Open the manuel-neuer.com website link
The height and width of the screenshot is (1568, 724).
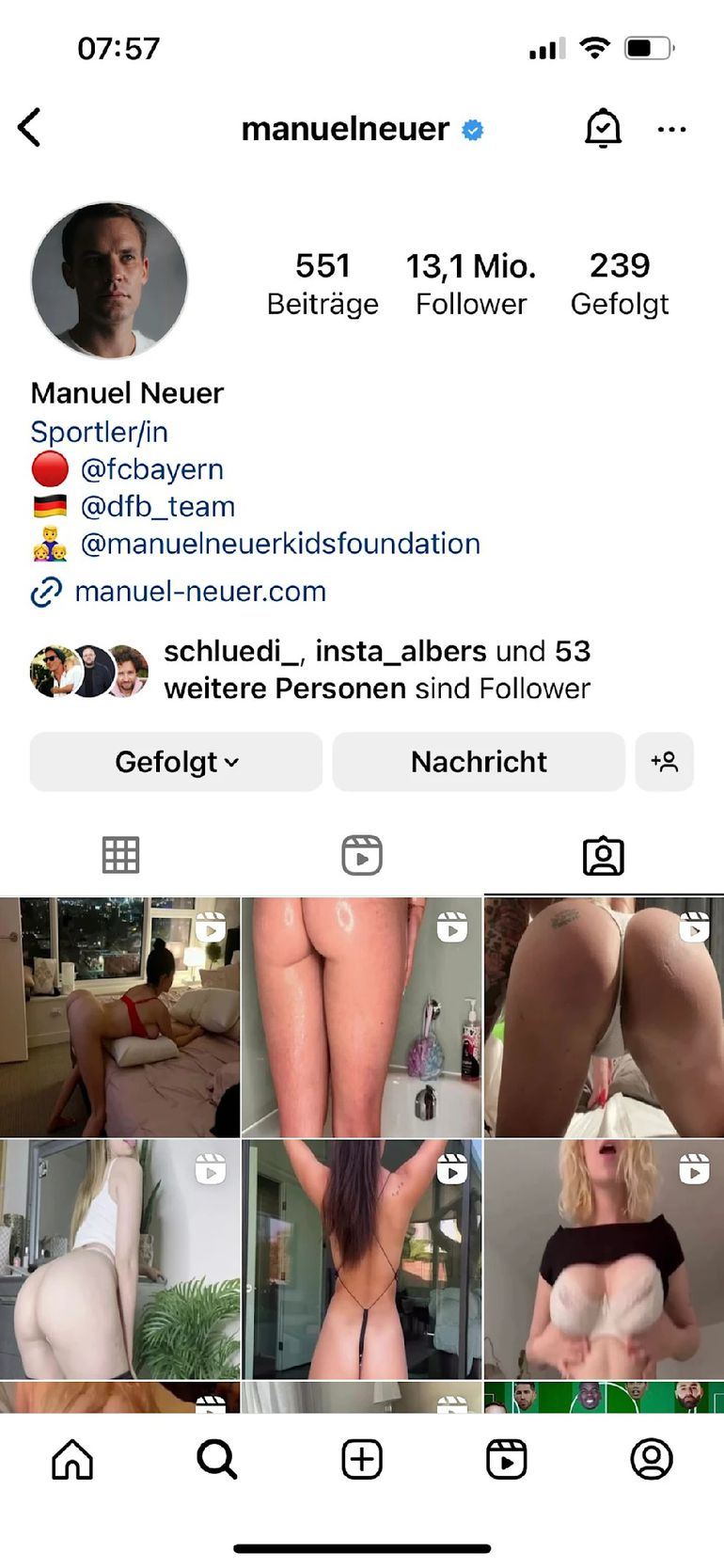[199, 592]
